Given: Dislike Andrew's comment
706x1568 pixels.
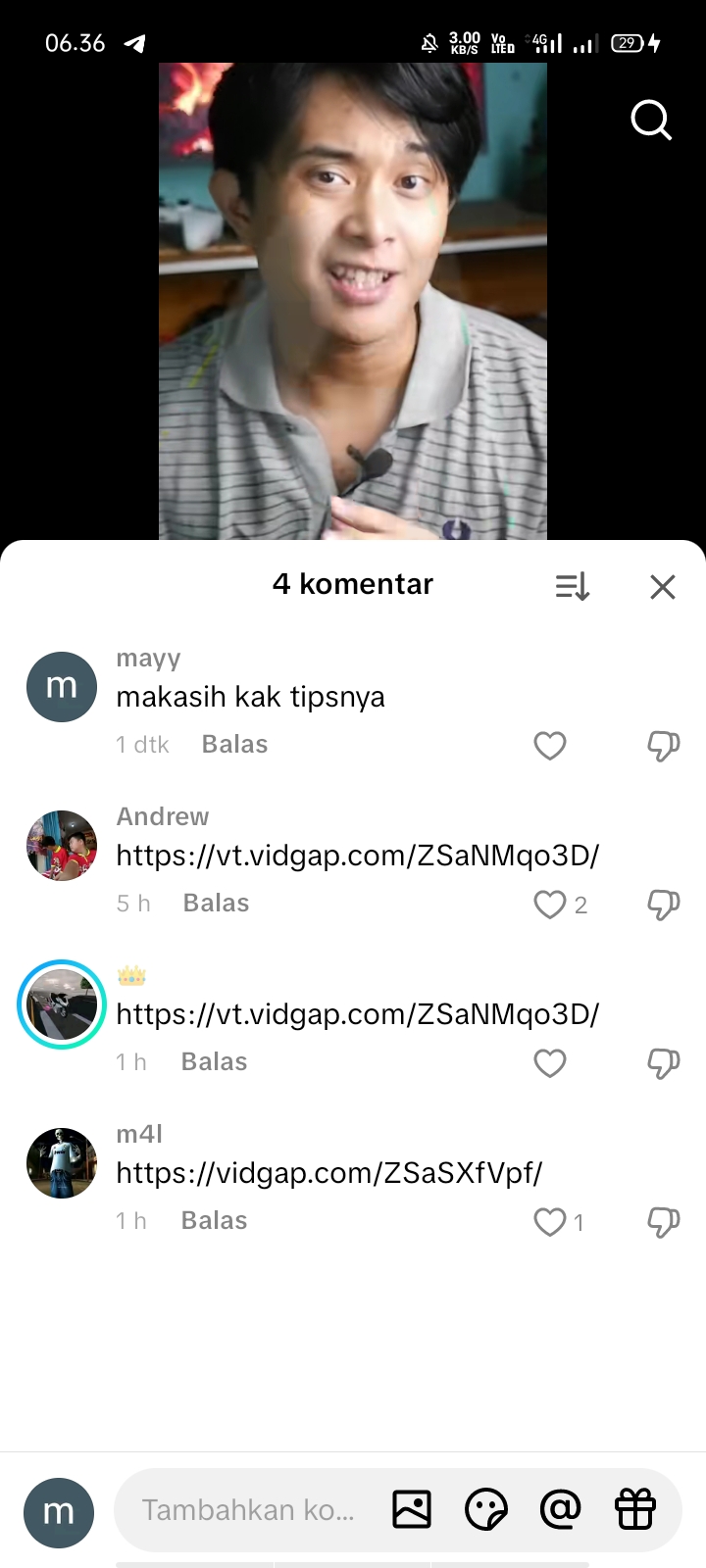Looking at the screenshot, I should tap(664, 905).
